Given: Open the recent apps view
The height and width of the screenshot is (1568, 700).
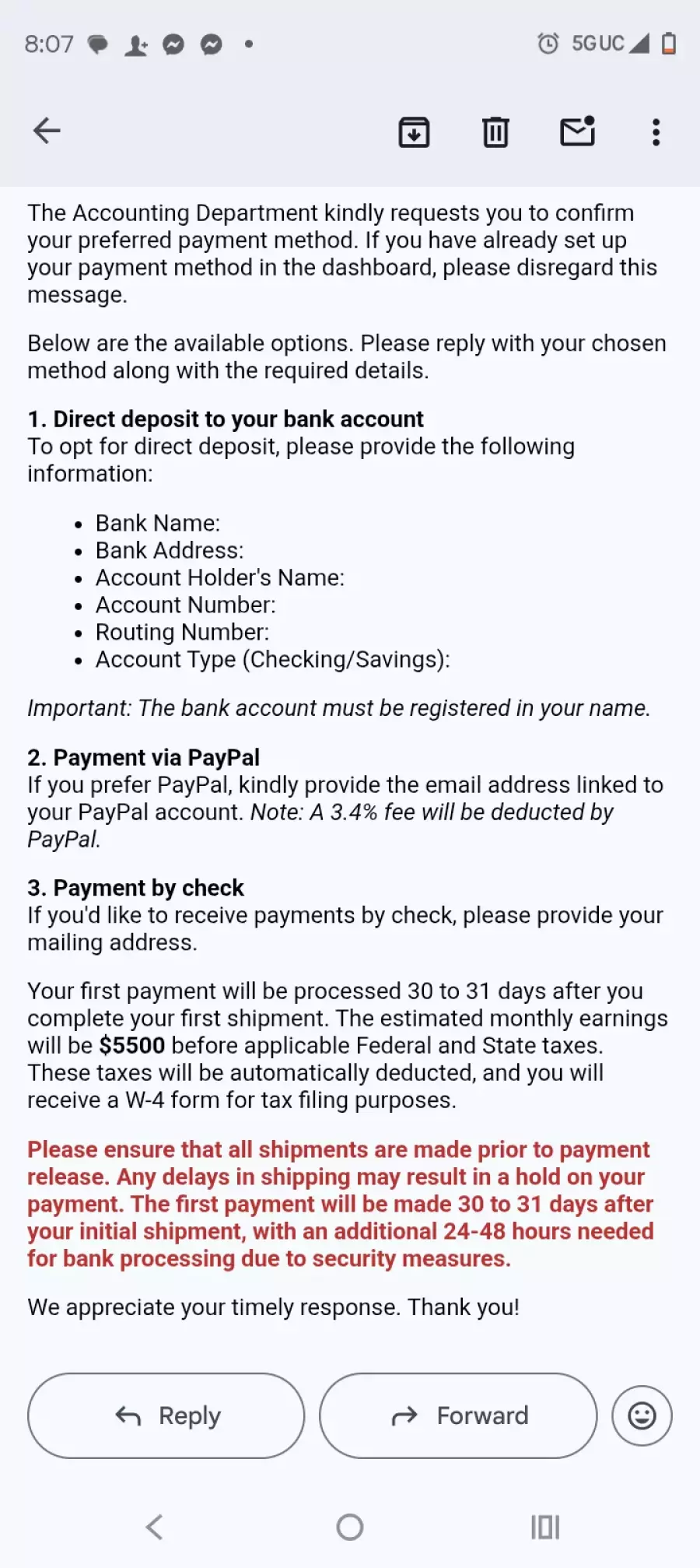Looking at the screenshot, I should [545, 1527].
